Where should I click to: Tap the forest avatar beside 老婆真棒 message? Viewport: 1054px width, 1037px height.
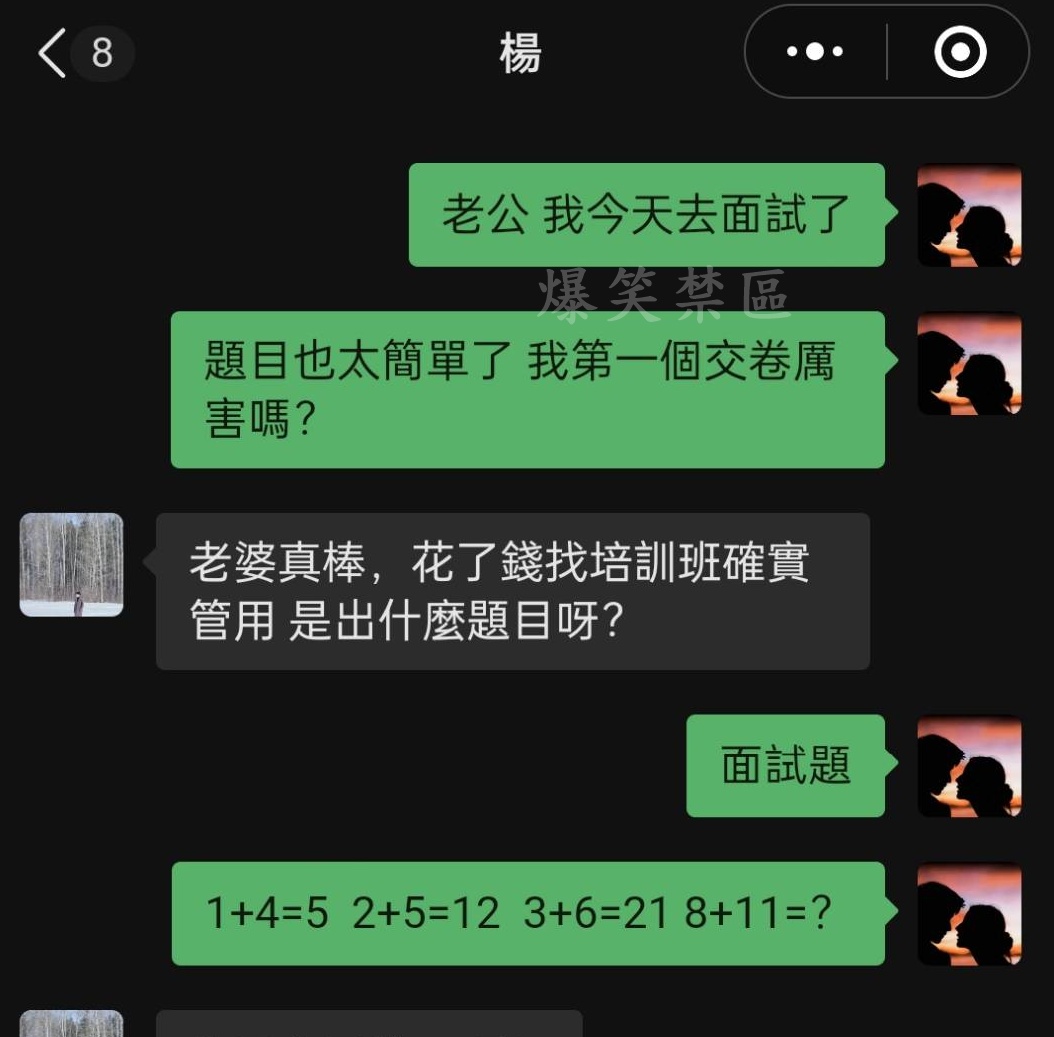pos(72,564)
